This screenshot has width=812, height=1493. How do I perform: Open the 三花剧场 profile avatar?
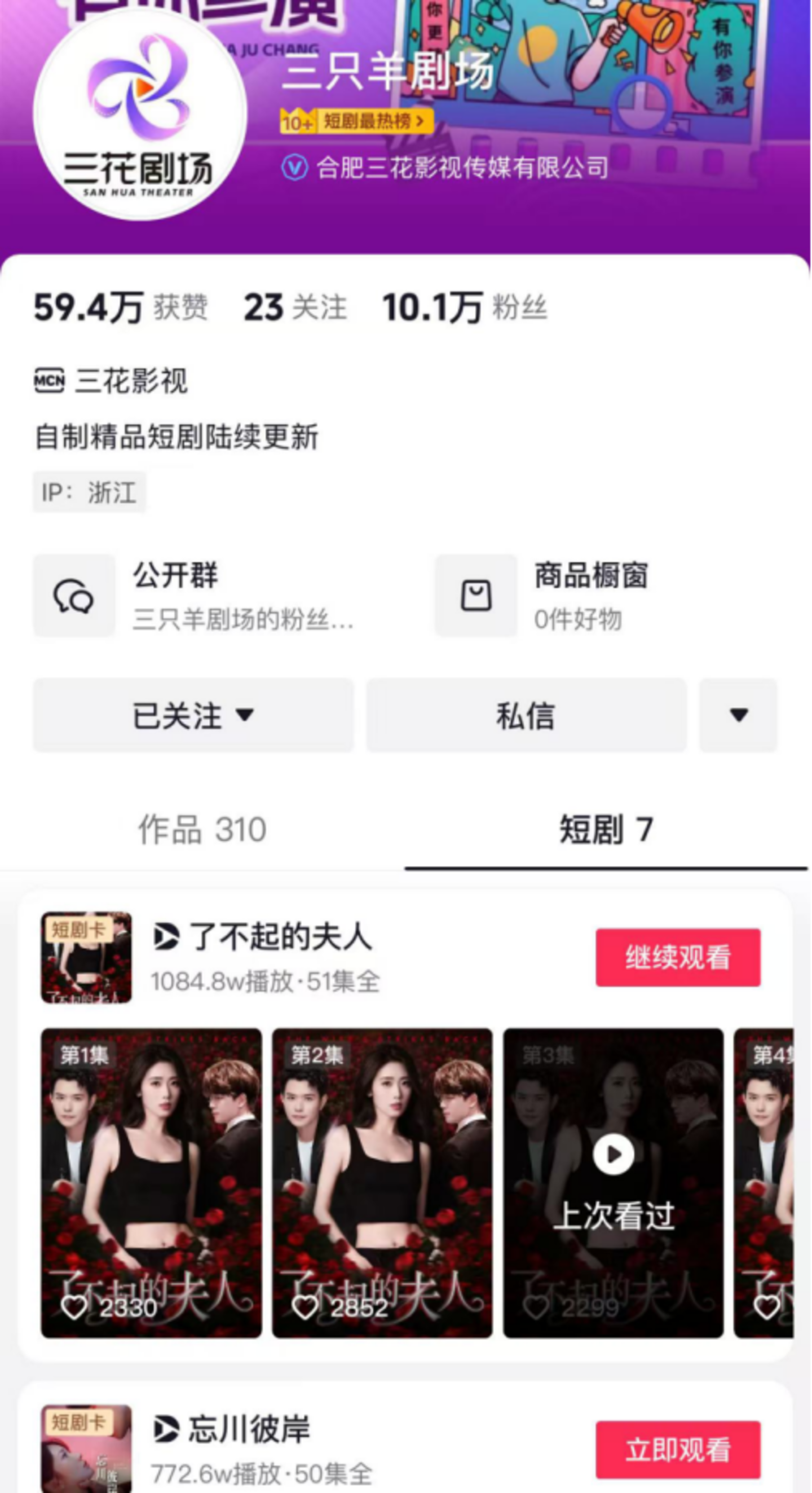(x=140, y=114)
